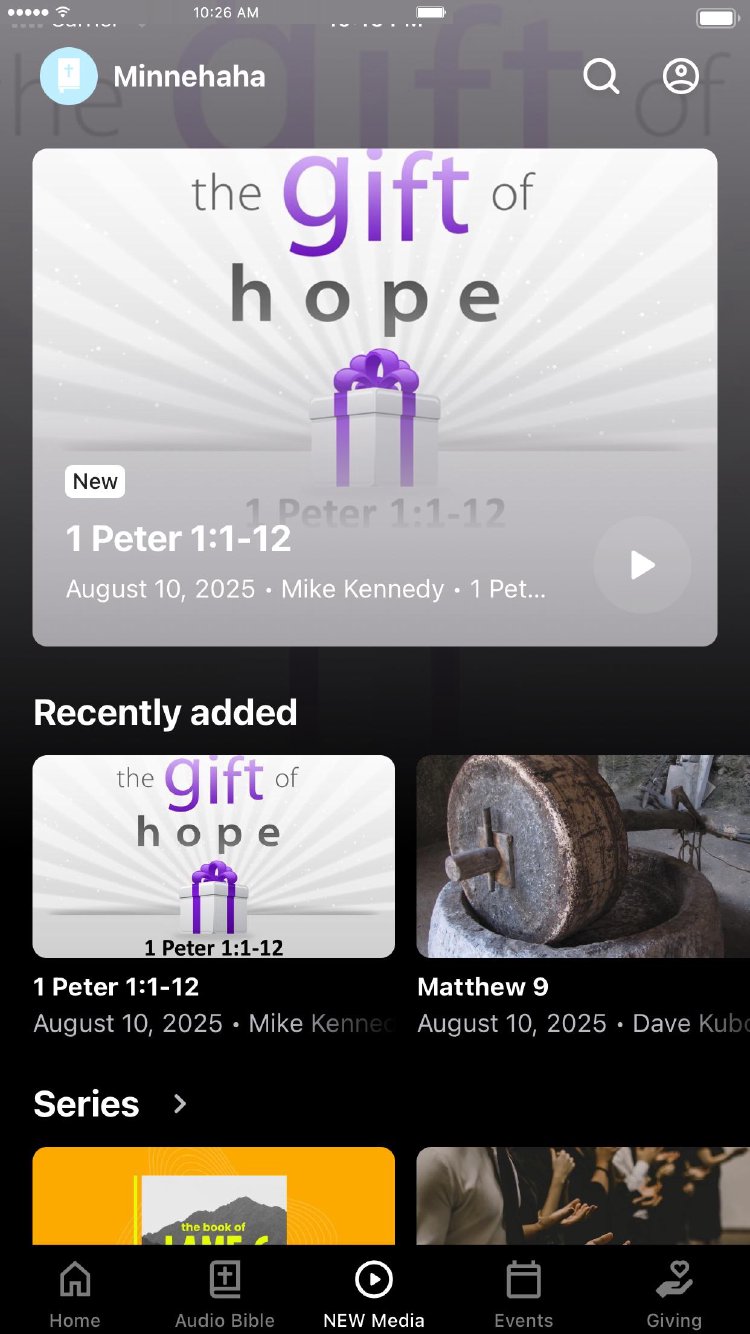Open the Matthew 9 sermon card
Screen dimensions: 750x1334
click(583, 856)
